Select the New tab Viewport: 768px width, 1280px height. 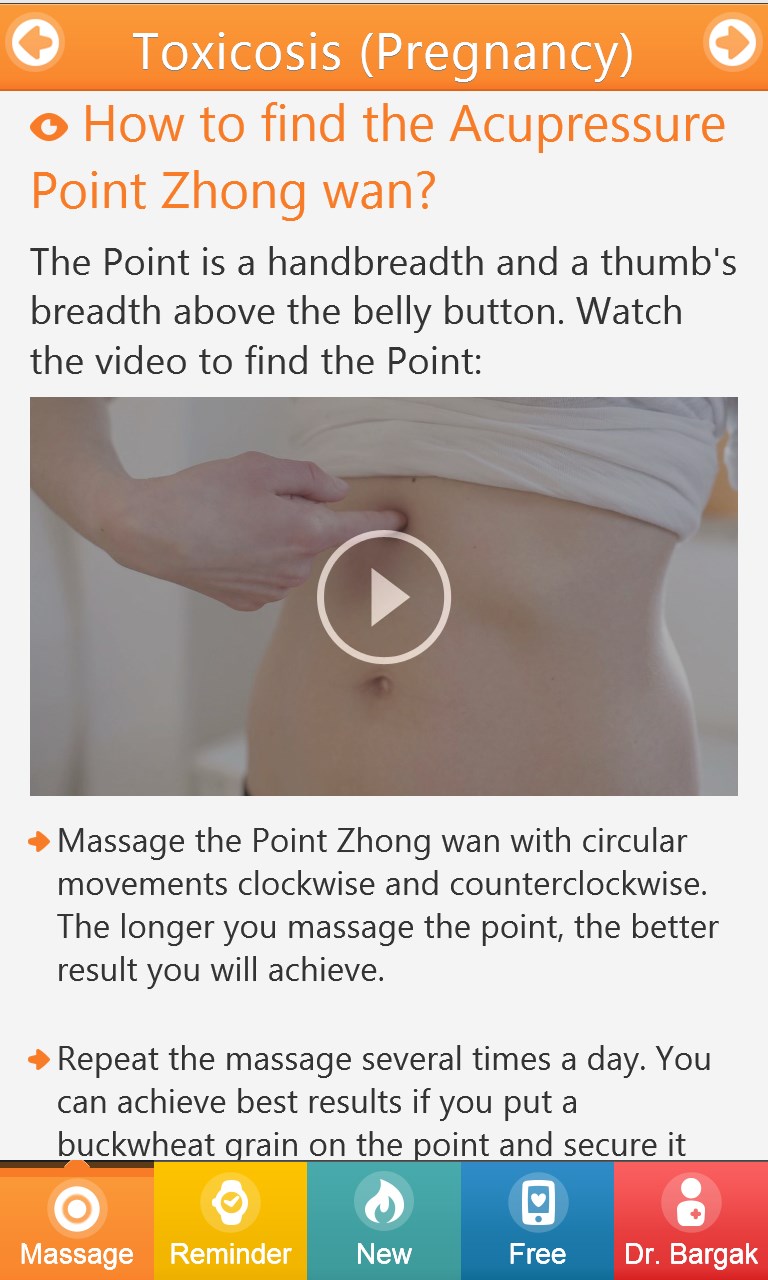384,1221
